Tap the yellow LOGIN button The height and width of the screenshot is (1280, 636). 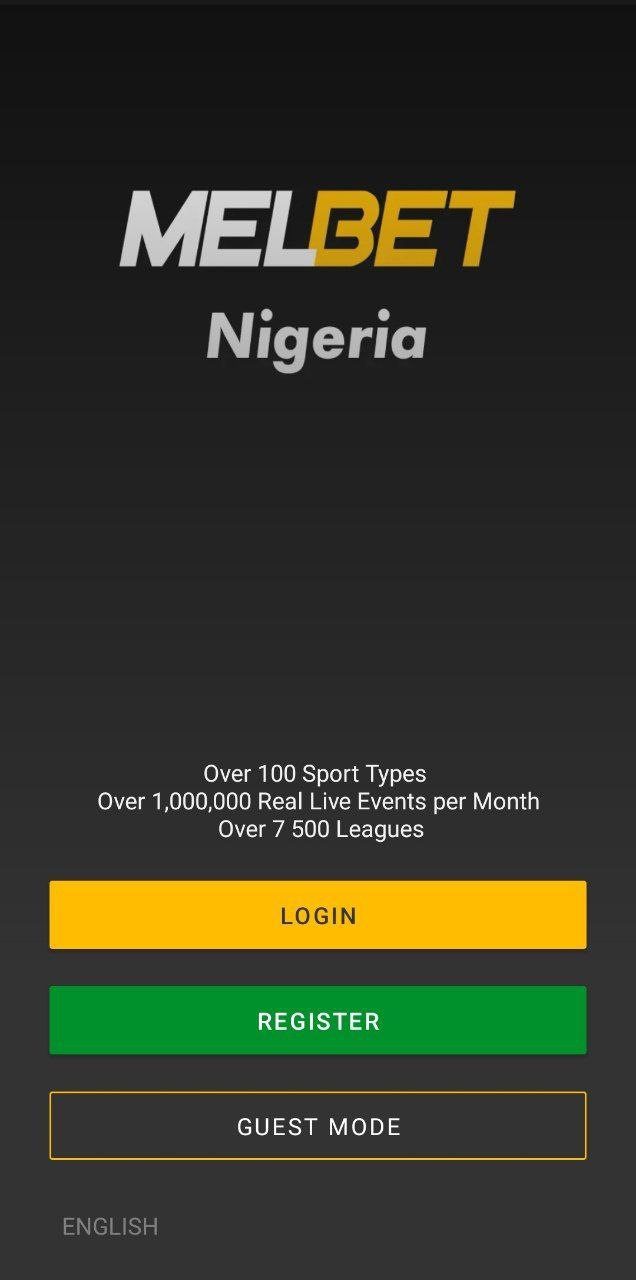coord(318,915)
